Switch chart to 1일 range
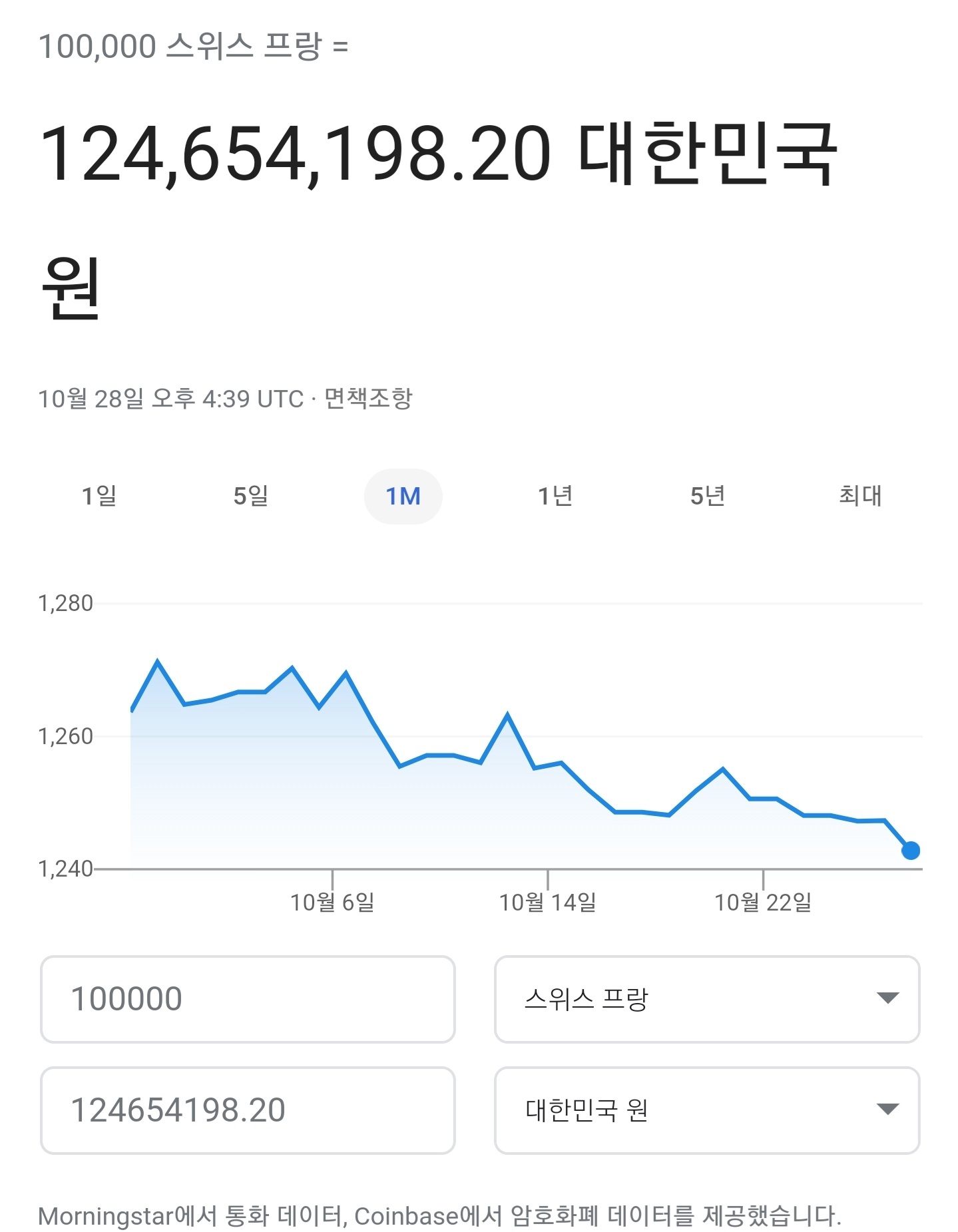Screen dimensions: 958x1232 click(99, 496)
